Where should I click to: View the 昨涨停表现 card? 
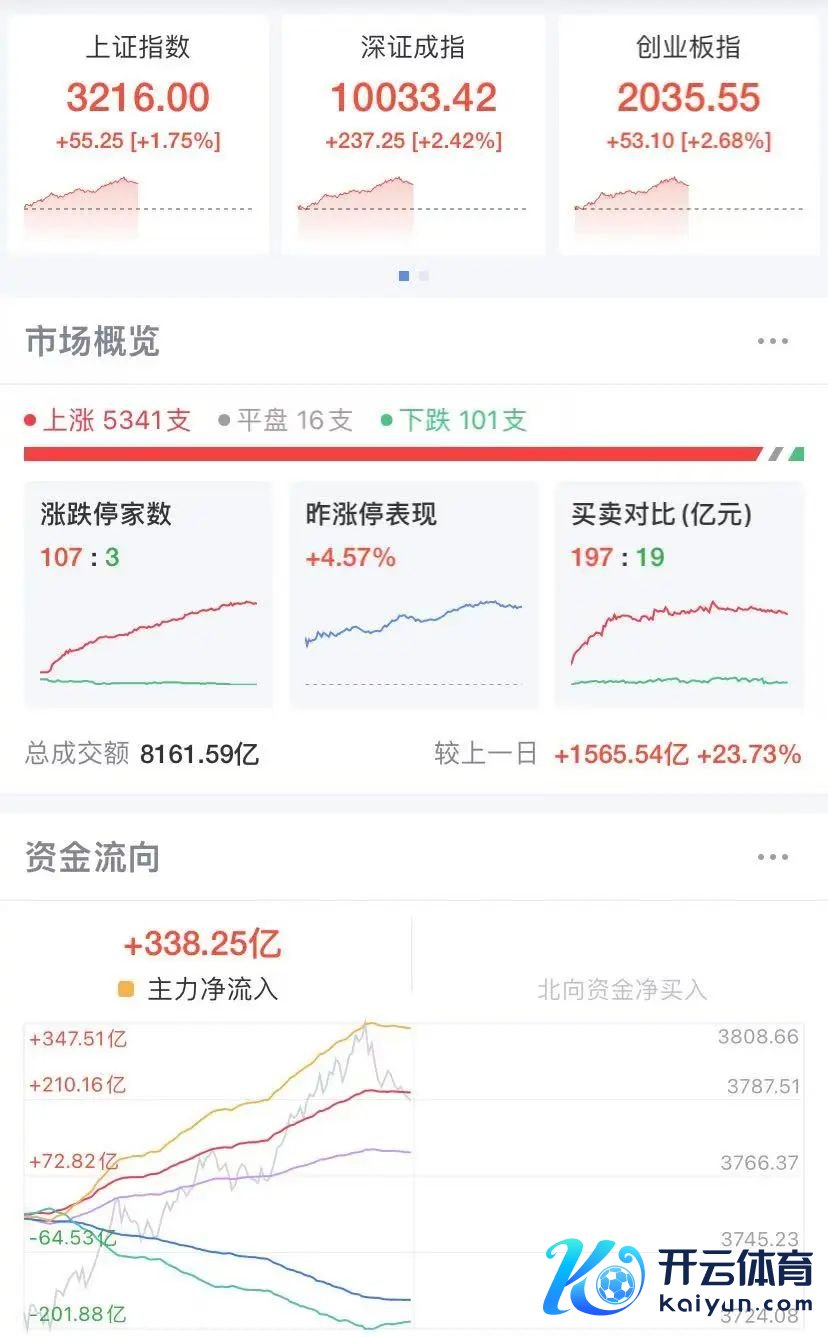coord(413,594)
